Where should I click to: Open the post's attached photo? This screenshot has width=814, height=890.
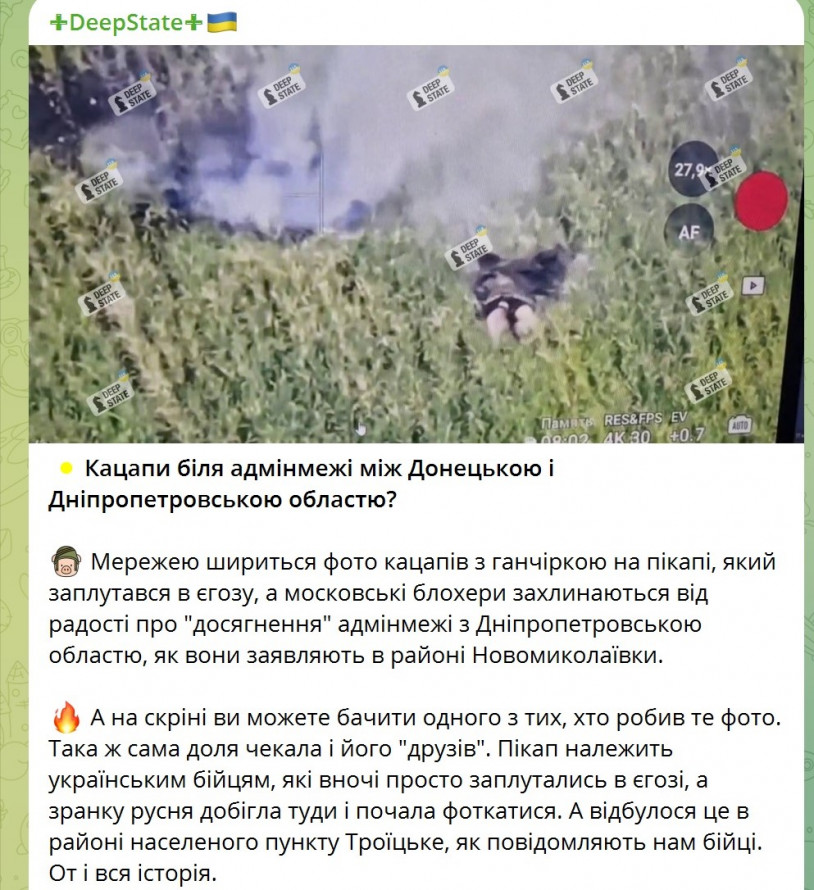click(415, 244)
